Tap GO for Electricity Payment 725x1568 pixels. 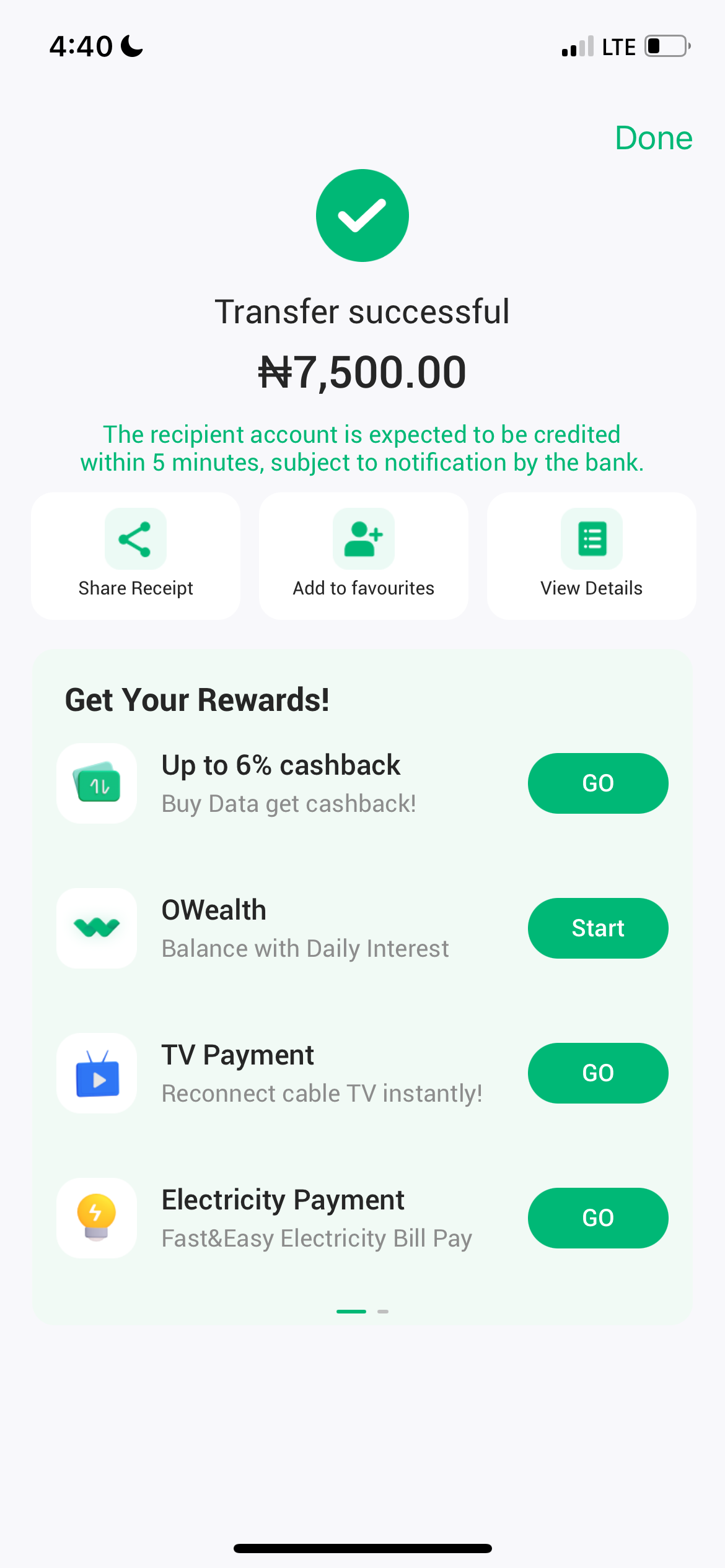(x=597, y=1218)
